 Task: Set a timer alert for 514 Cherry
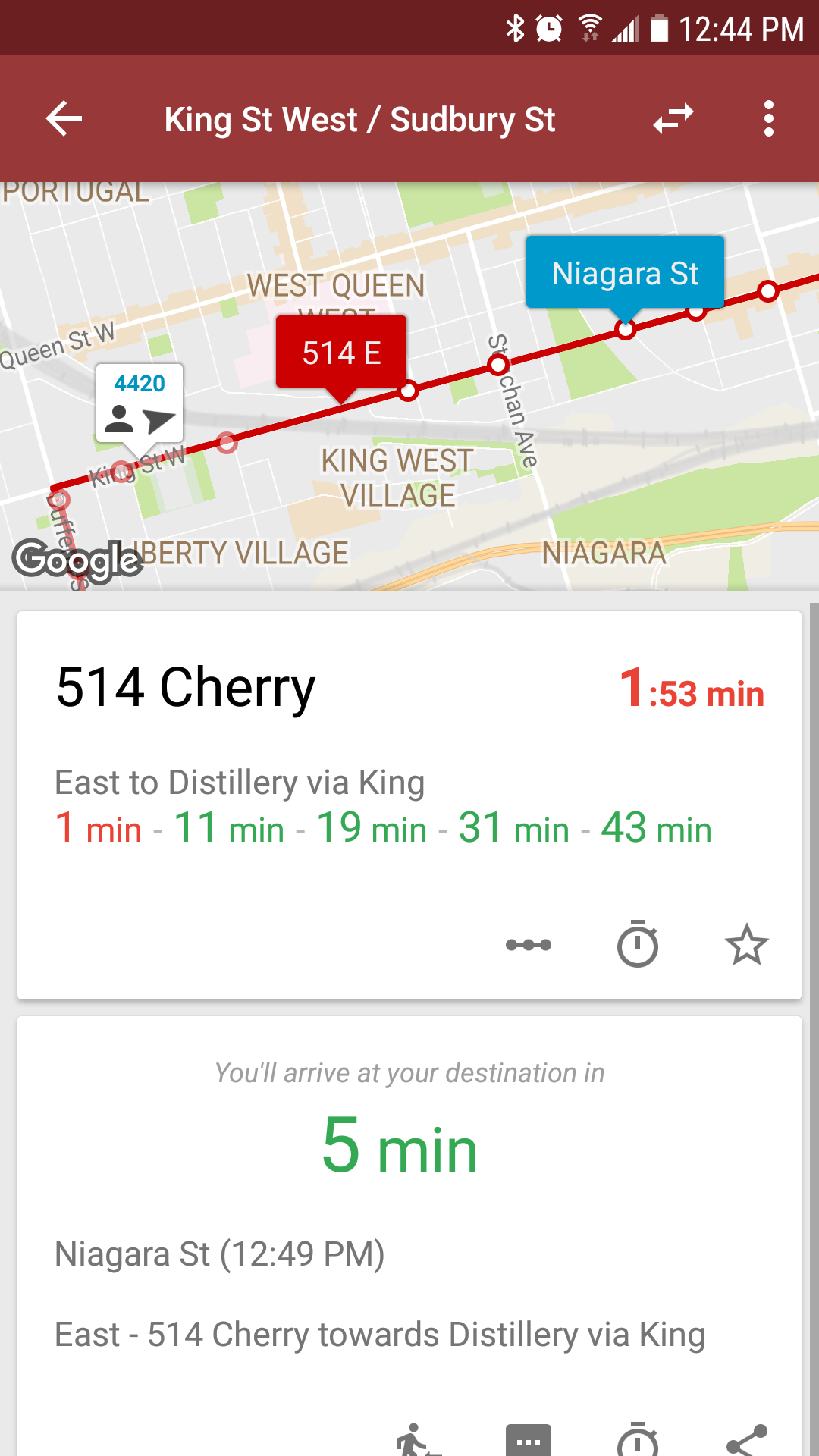638,944
